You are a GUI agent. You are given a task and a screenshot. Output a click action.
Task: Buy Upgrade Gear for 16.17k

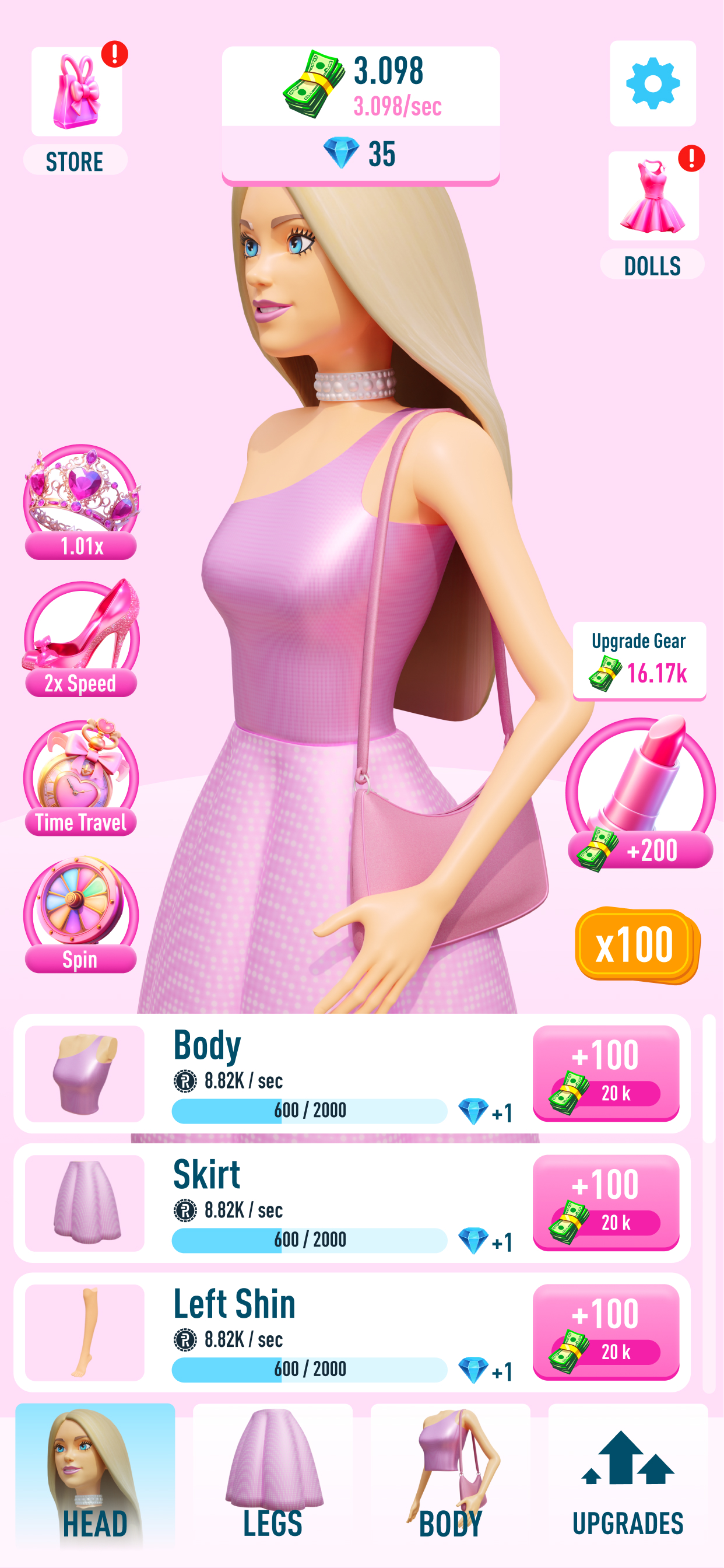tap(639, 661)
